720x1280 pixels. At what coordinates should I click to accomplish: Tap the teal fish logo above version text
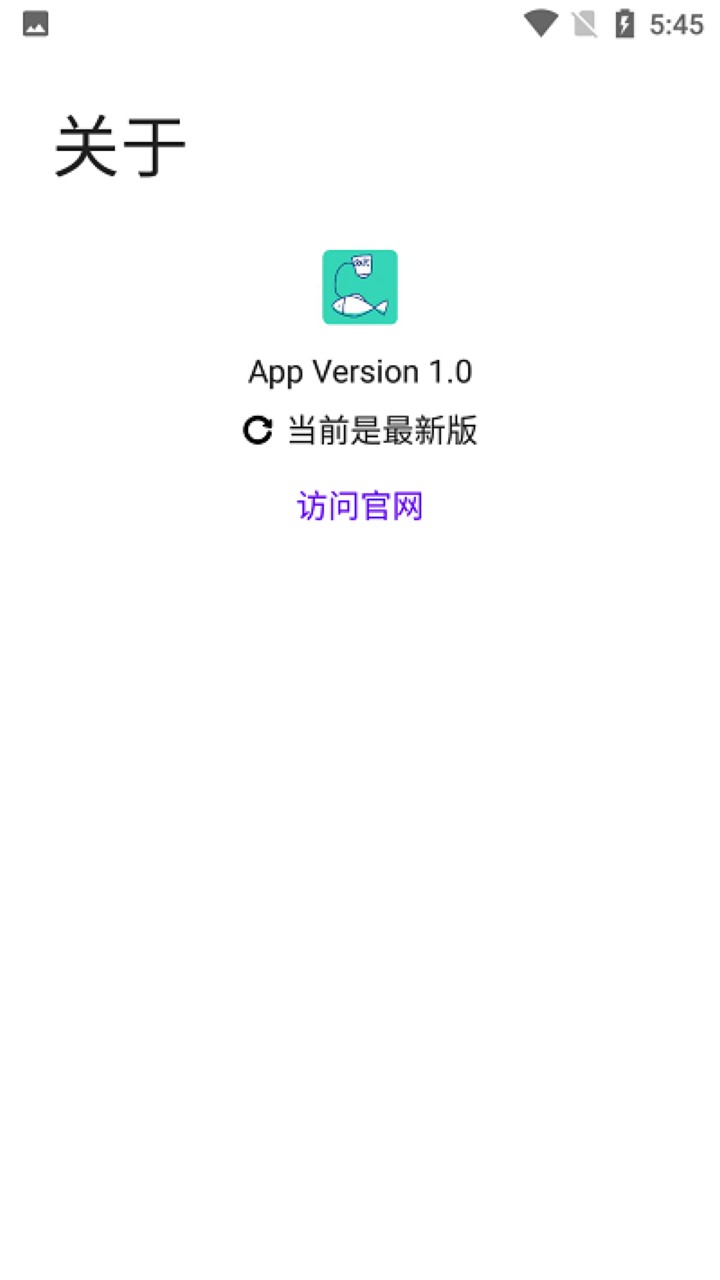pyautogui.click(x=360, y=287)
